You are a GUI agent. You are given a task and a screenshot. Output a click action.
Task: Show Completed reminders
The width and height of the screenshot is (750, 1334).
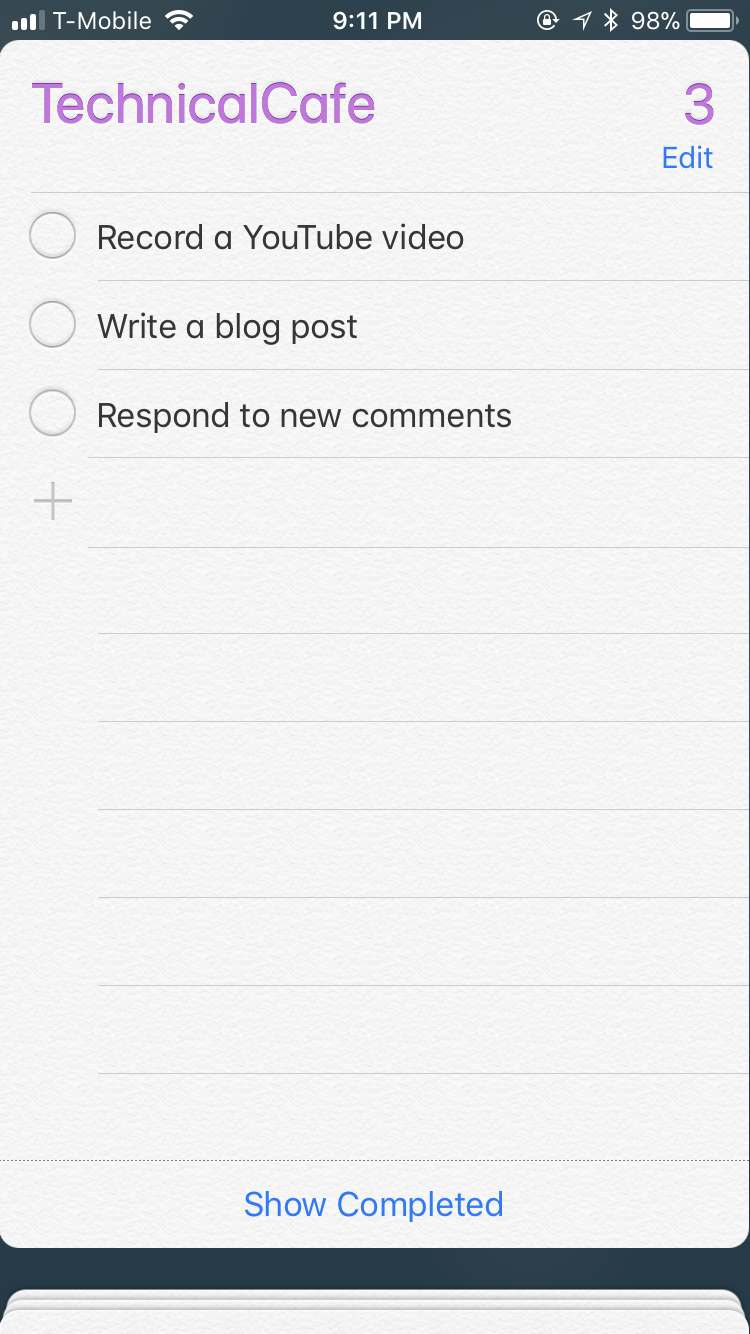[x=374, y=1204]
